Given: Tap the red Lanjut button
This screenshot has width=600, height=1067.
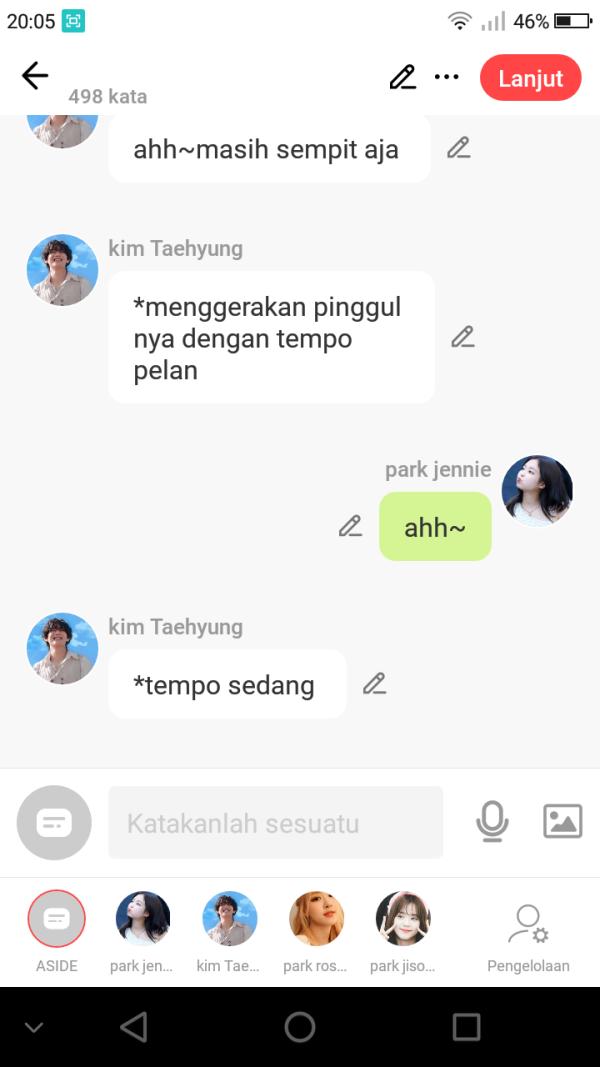Looking at the screenshot, I should [530, 78].
